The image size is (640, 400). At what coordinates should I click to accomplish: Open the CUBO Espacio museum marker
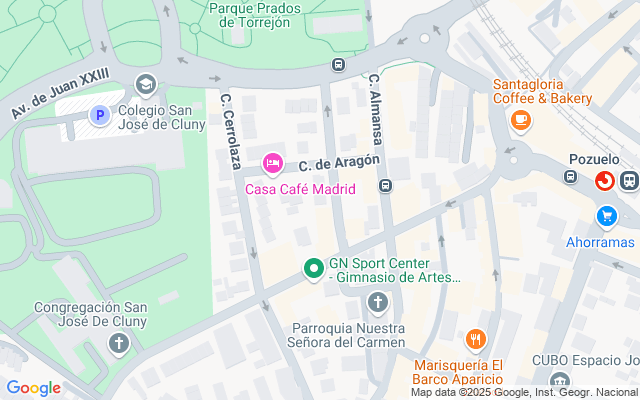point(560,381)
